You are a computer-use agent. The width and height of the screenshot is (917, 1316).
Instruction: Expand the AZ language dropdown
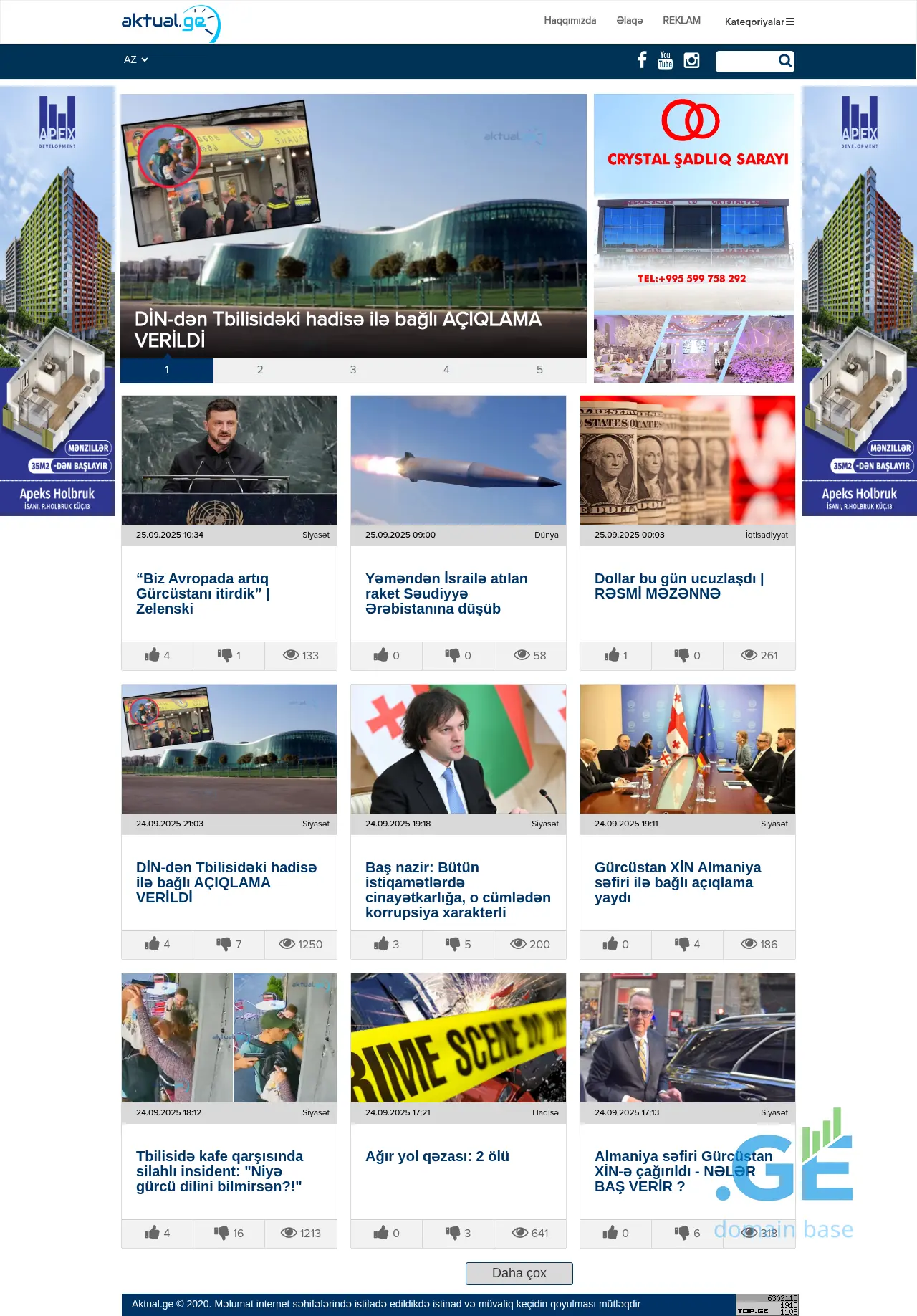coord(135,59)
